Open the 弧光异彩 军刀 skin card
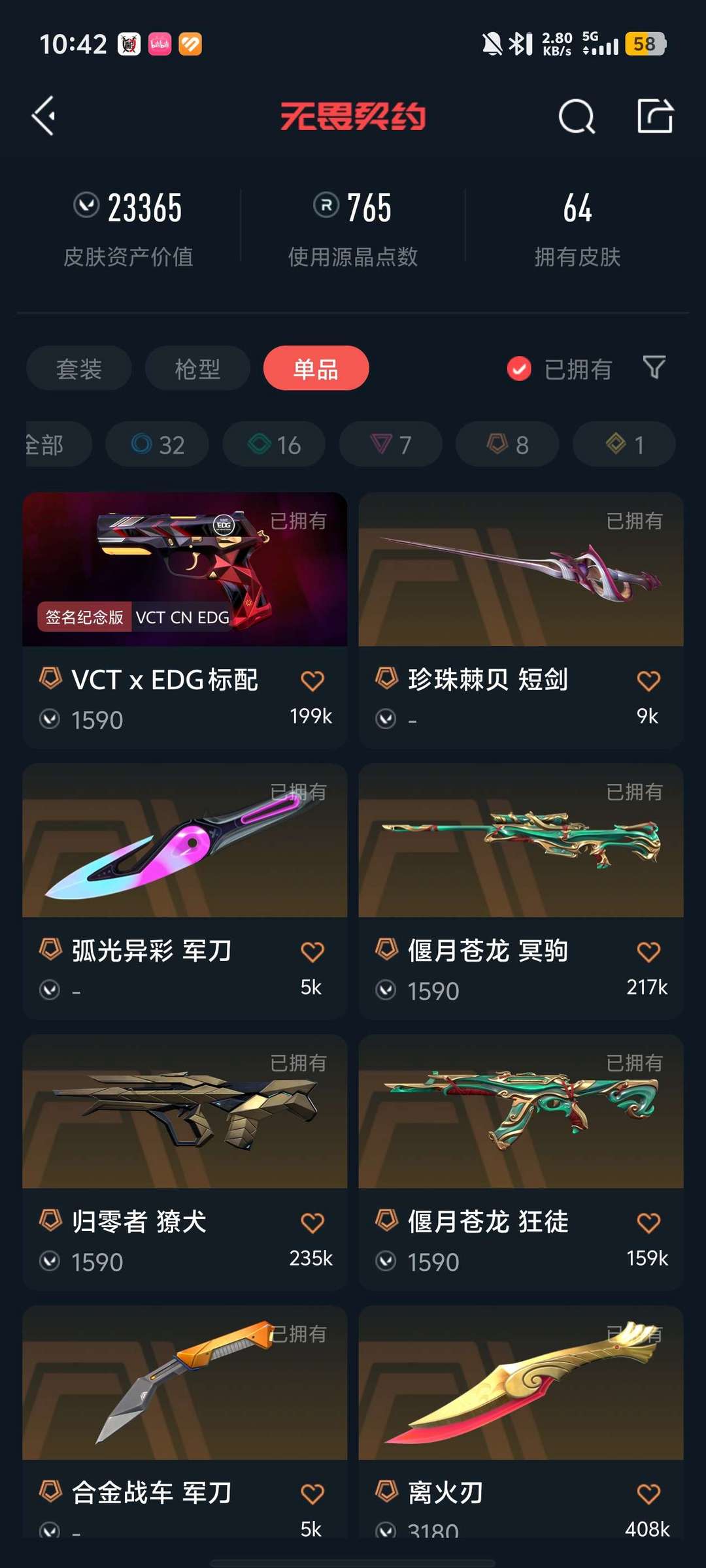The height and width of the screenshot is (1568, 706). (x=185, y=891)
